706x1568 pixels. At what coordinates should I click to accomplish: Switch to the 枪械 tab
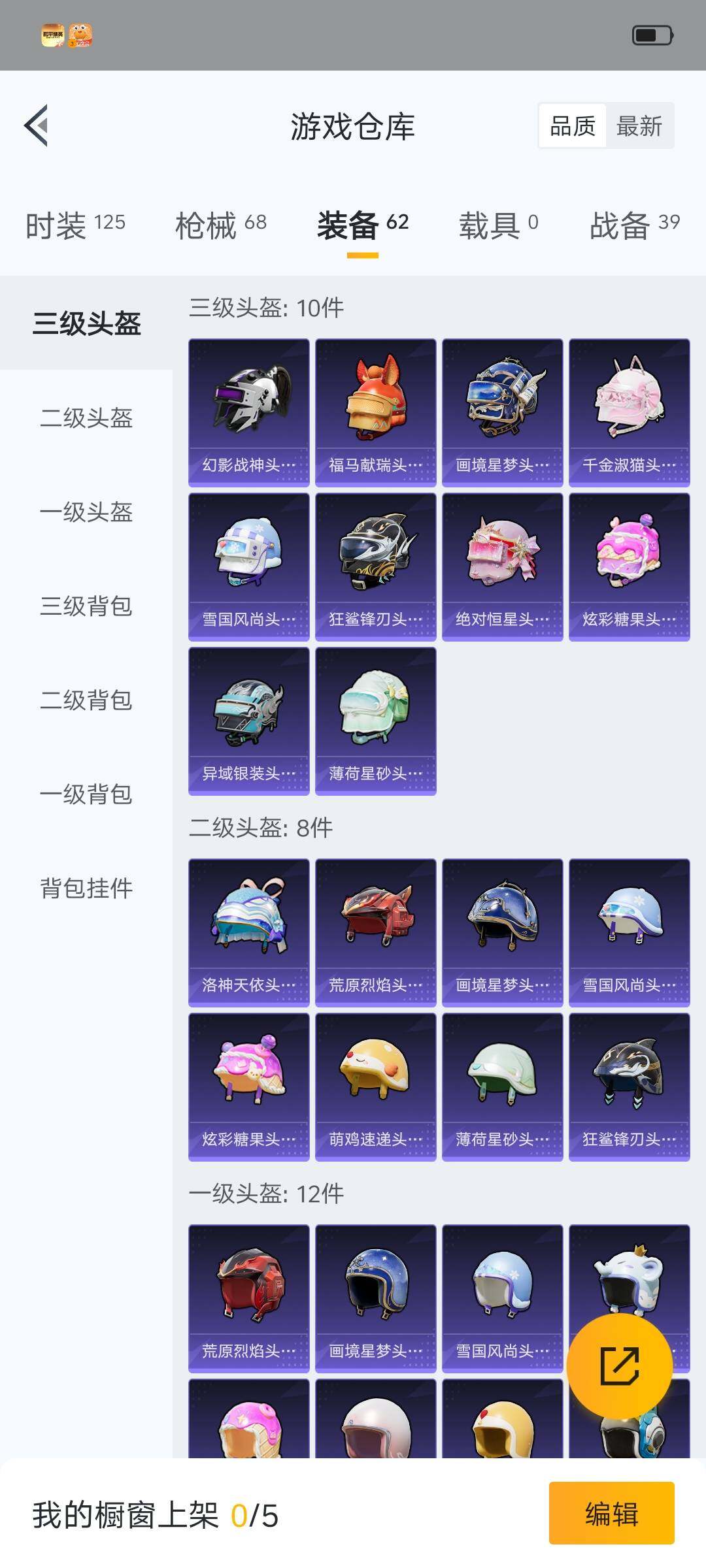point(220,225)
